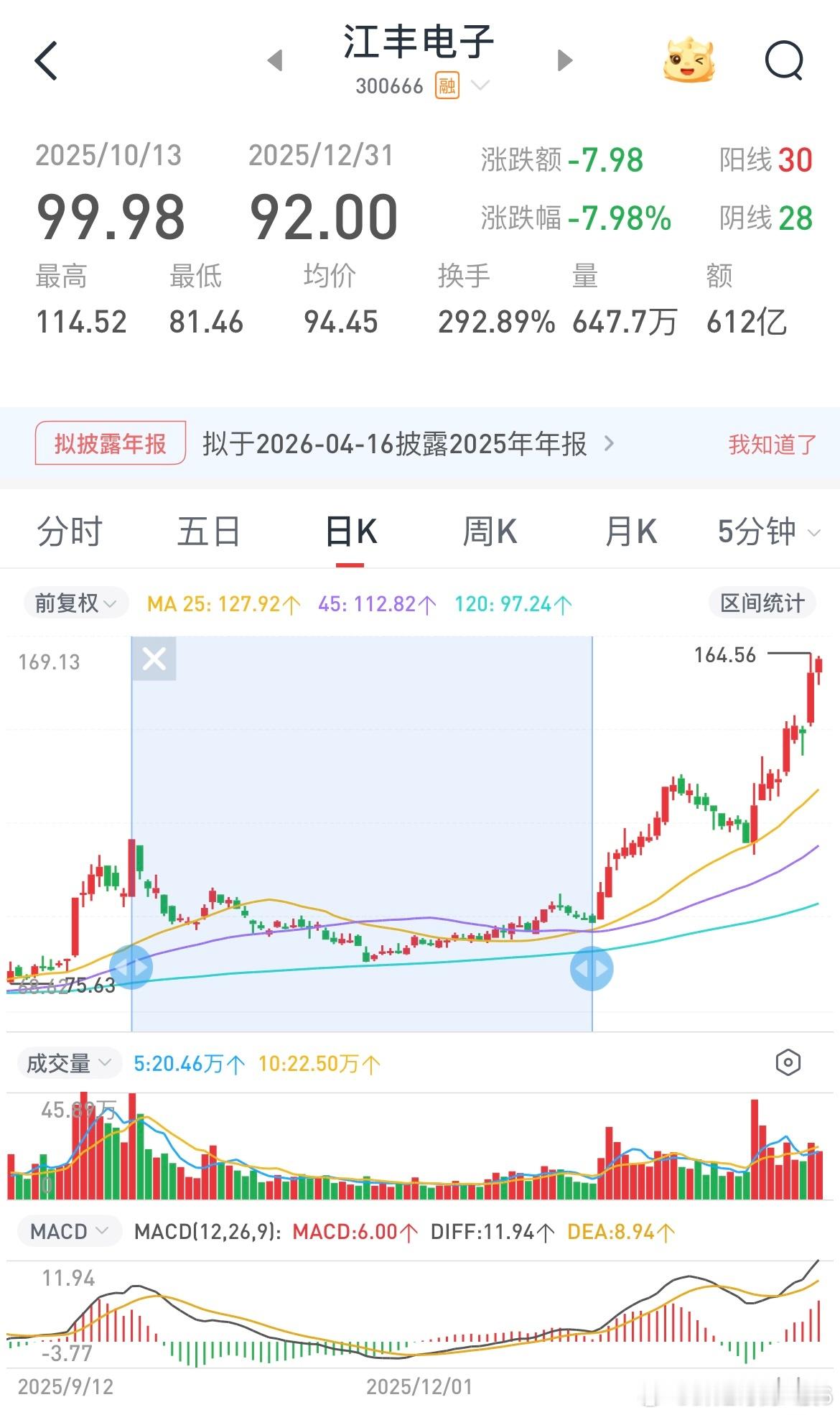Click the left interval drag handle
The height and width of the screenshot is (1415, 840).
tap(132, 966)
